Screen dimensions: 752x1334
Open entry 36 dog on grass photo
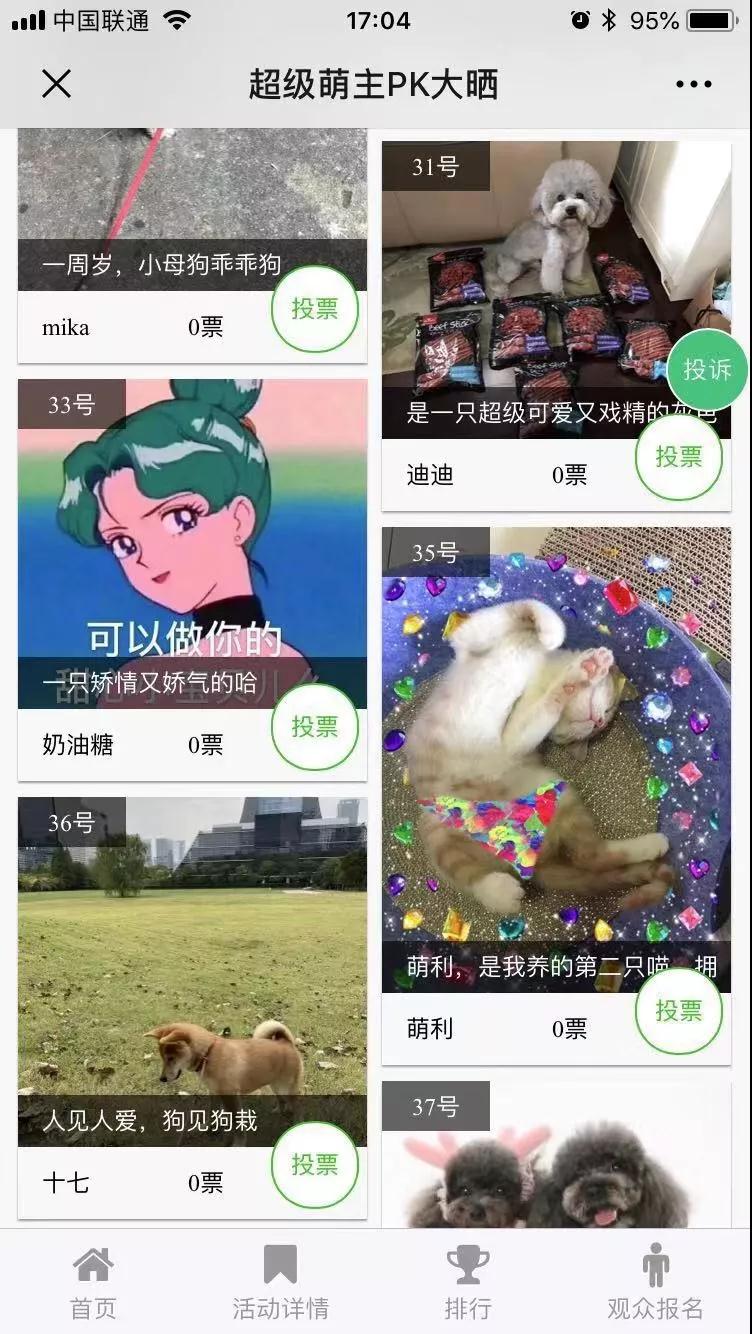point(192,971)
